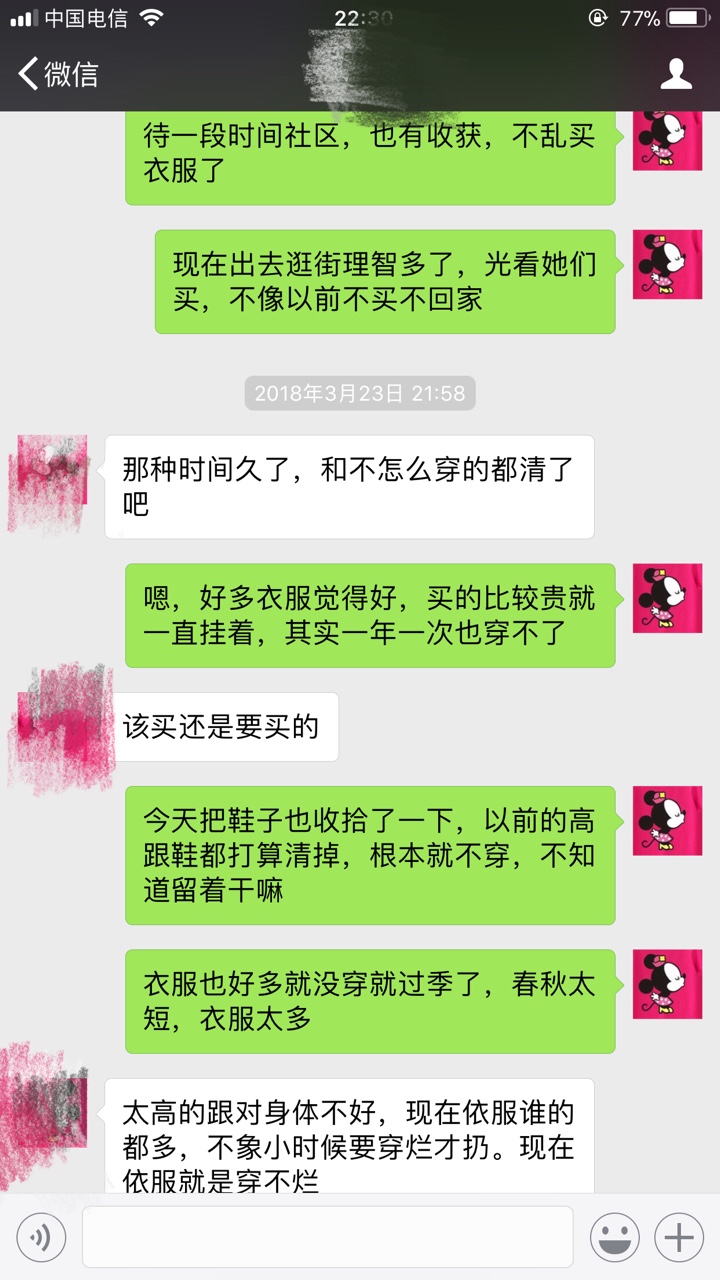Switch to voice message input
Screen dimensions: 720x1280
click(x=41, y=1238)
